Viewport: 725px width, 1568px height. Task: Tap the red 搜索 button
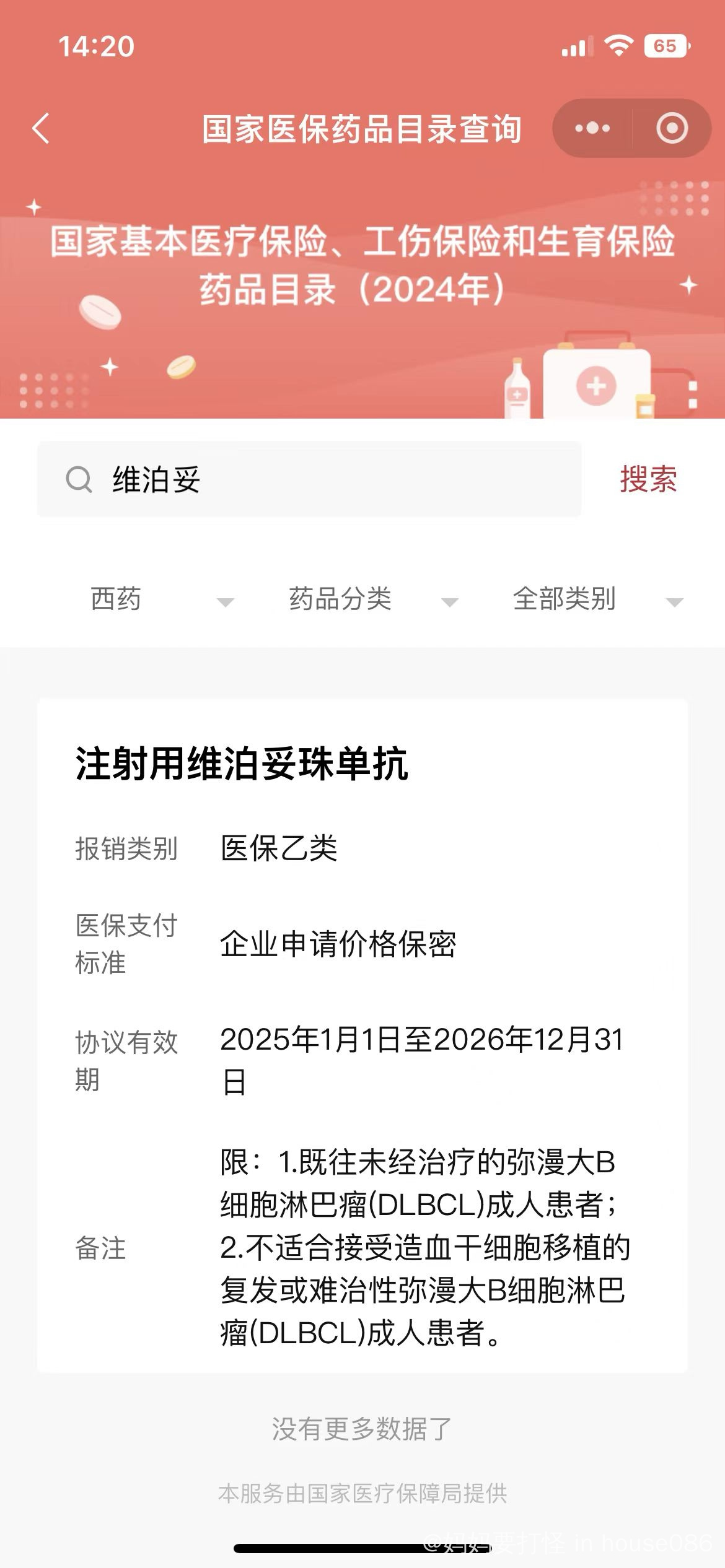pos(648,479)
